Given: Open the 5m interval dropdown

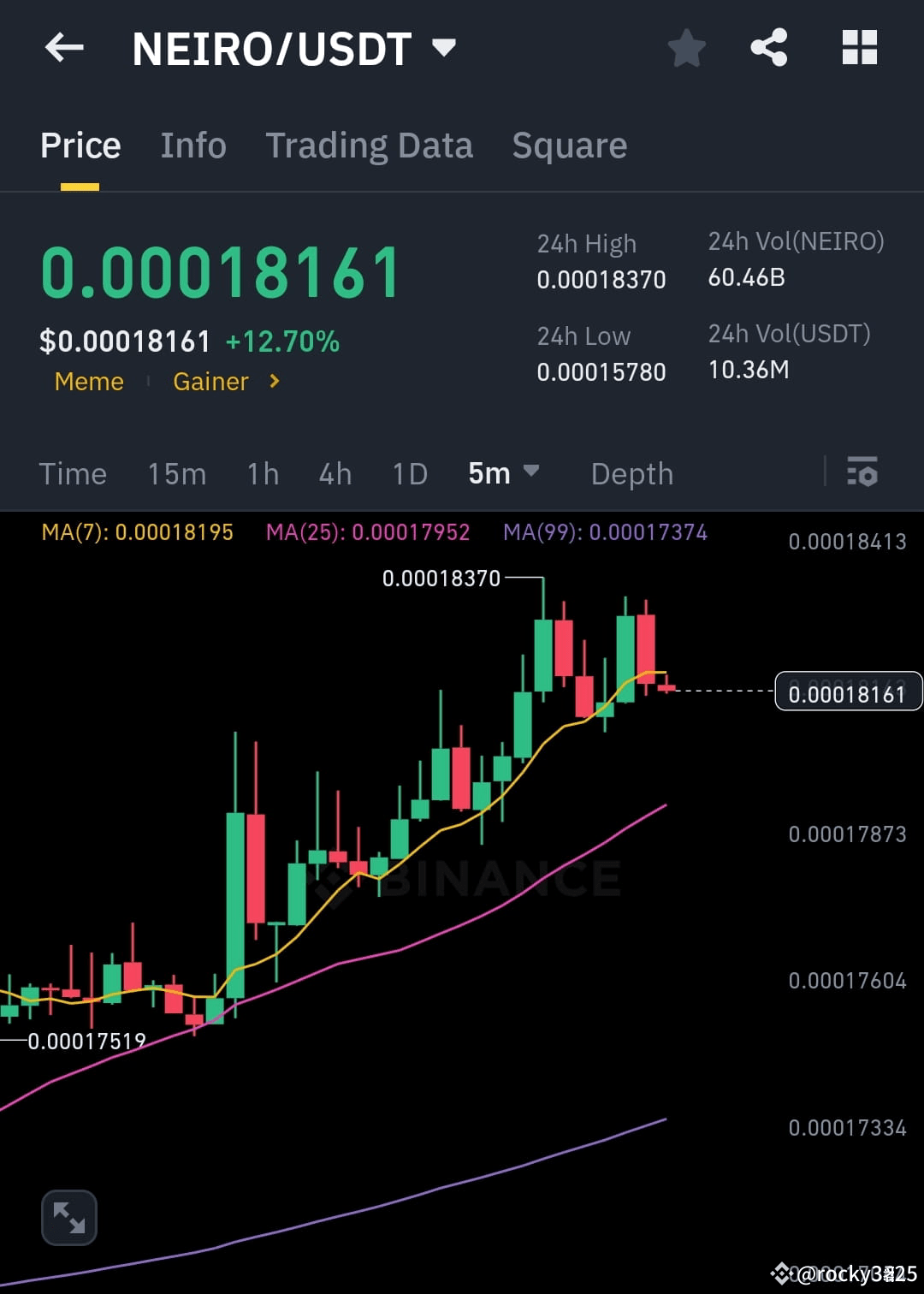Looking at the screenshot, I should [x=503, y=473].
